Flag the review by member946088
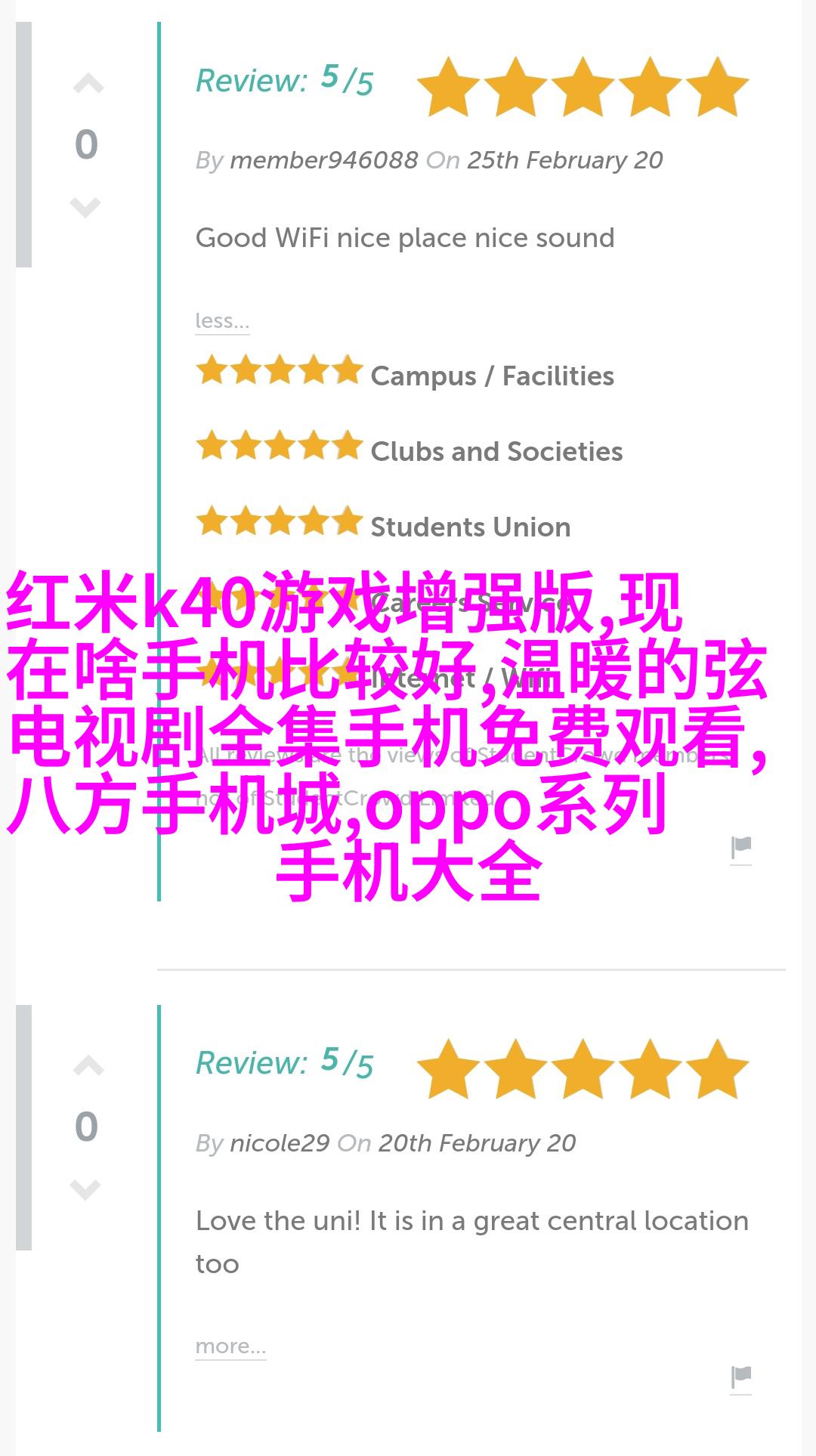The image size is (816, 1456). point(740,849)
